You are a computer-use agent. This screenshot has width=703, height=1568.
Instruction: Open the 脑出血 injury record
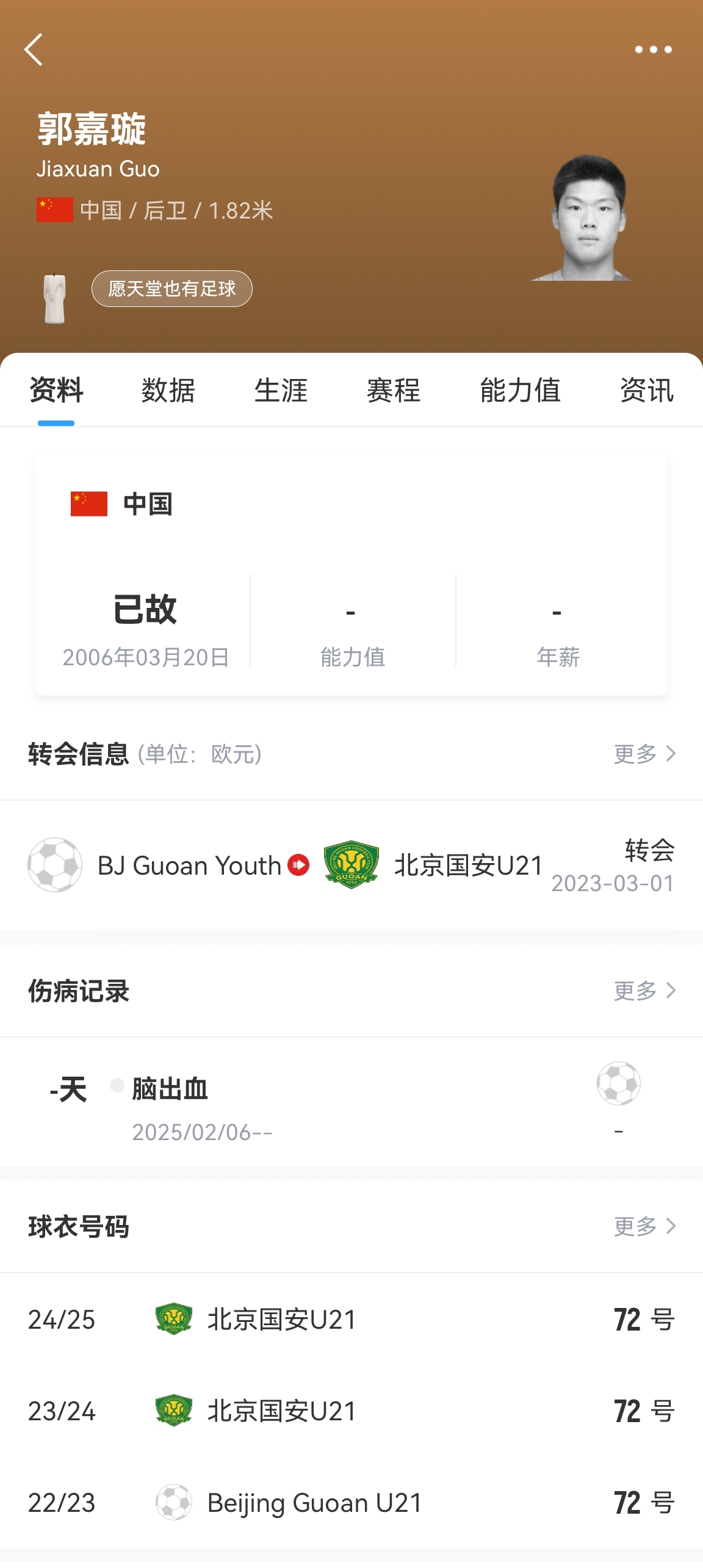pyautogui.click(x=351, y=1102)
